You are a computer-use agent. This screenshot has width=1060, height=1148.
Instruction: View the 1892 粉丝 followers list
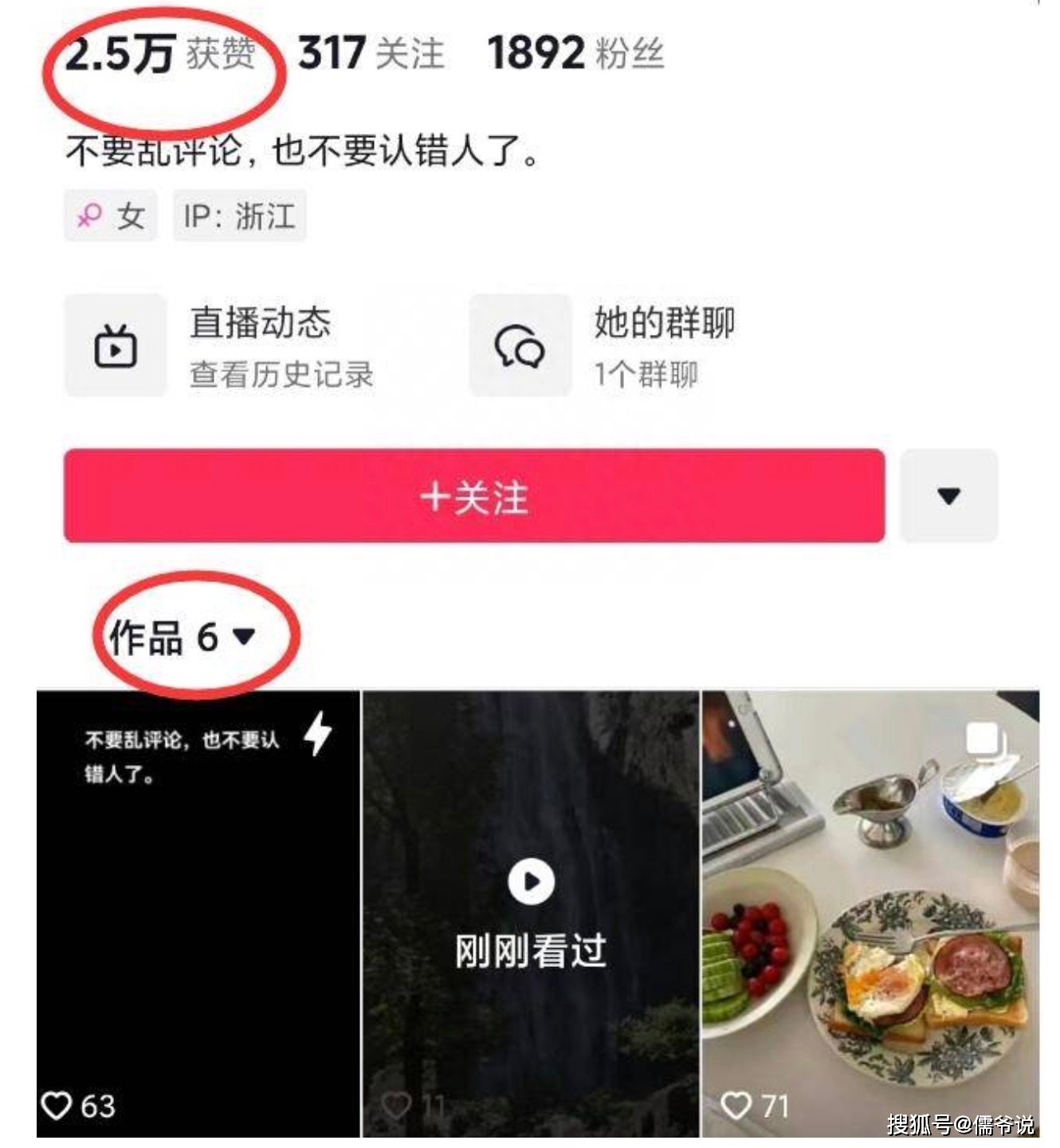pyautogui.click(x=575, y=54)
